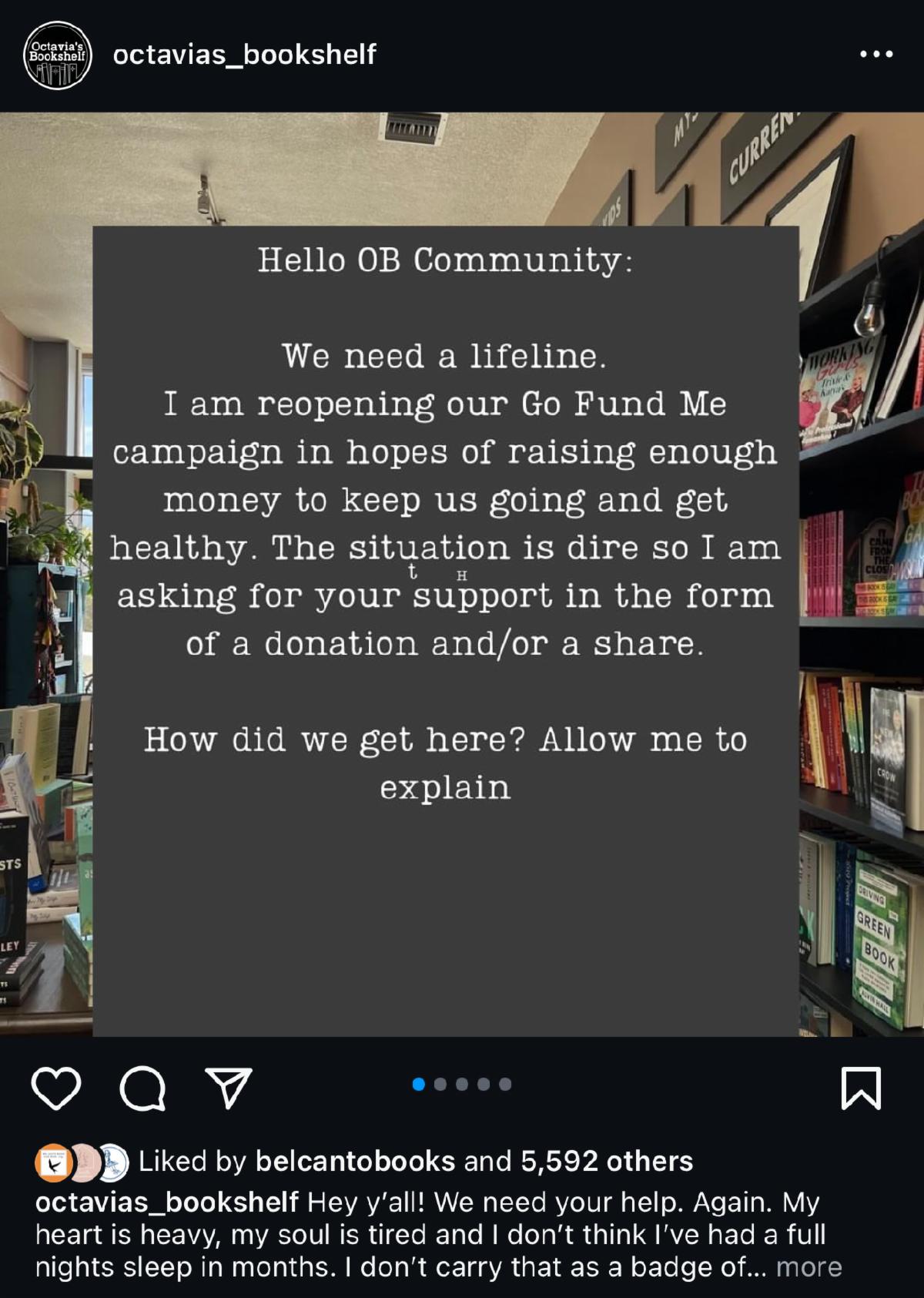924x1298 pixels.
Task: Visit belcantobooks from the liked-by text
Action: tap(353, 1163)
